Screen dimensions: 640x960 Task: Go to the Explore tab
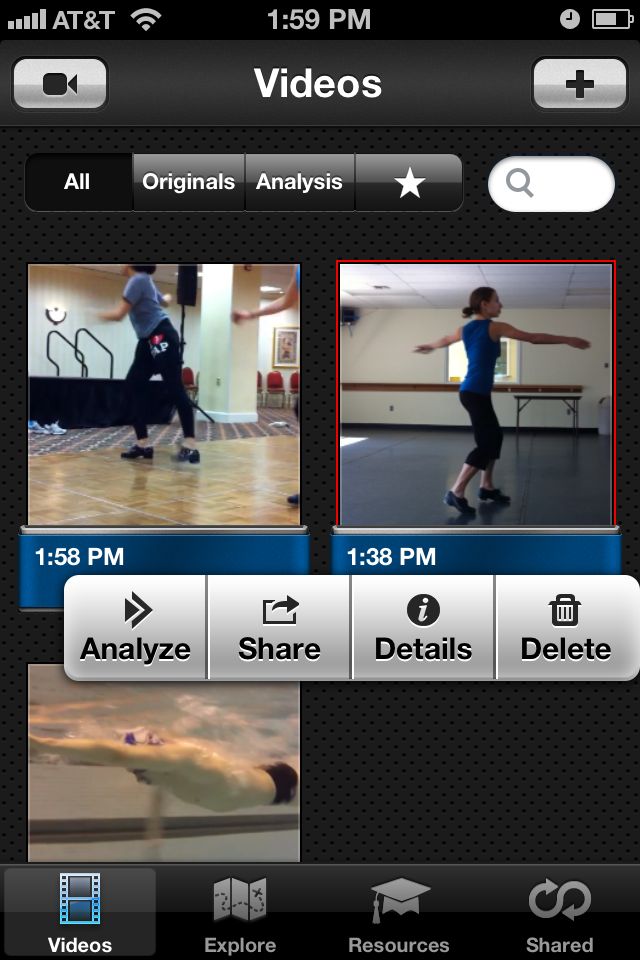click(240, 914)
